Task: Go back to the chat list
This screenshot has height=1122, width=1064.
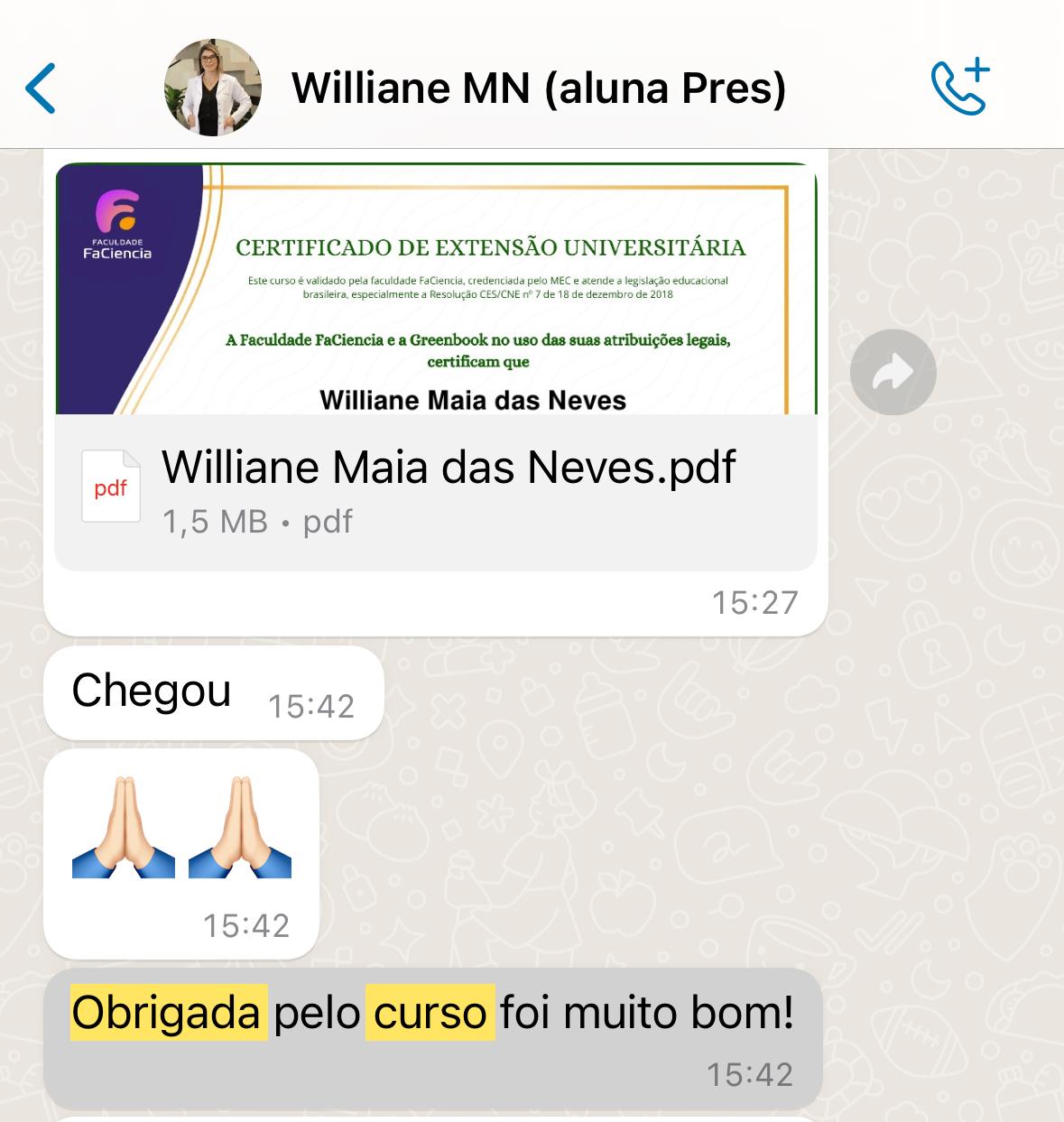Action: tap(41, 88)
